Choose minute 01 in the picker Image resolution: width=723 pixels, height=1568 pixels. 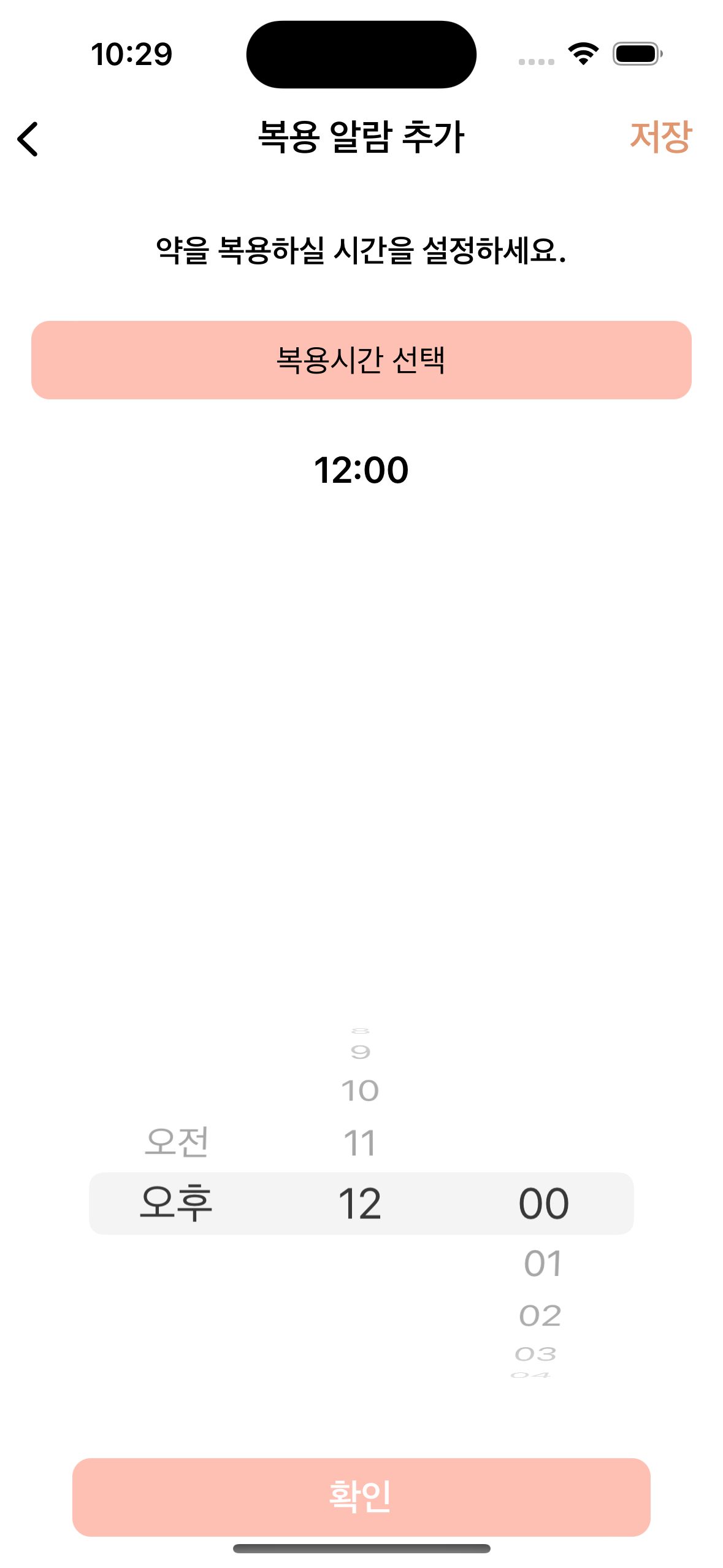pyautogui.click(x=543, y=1264)
